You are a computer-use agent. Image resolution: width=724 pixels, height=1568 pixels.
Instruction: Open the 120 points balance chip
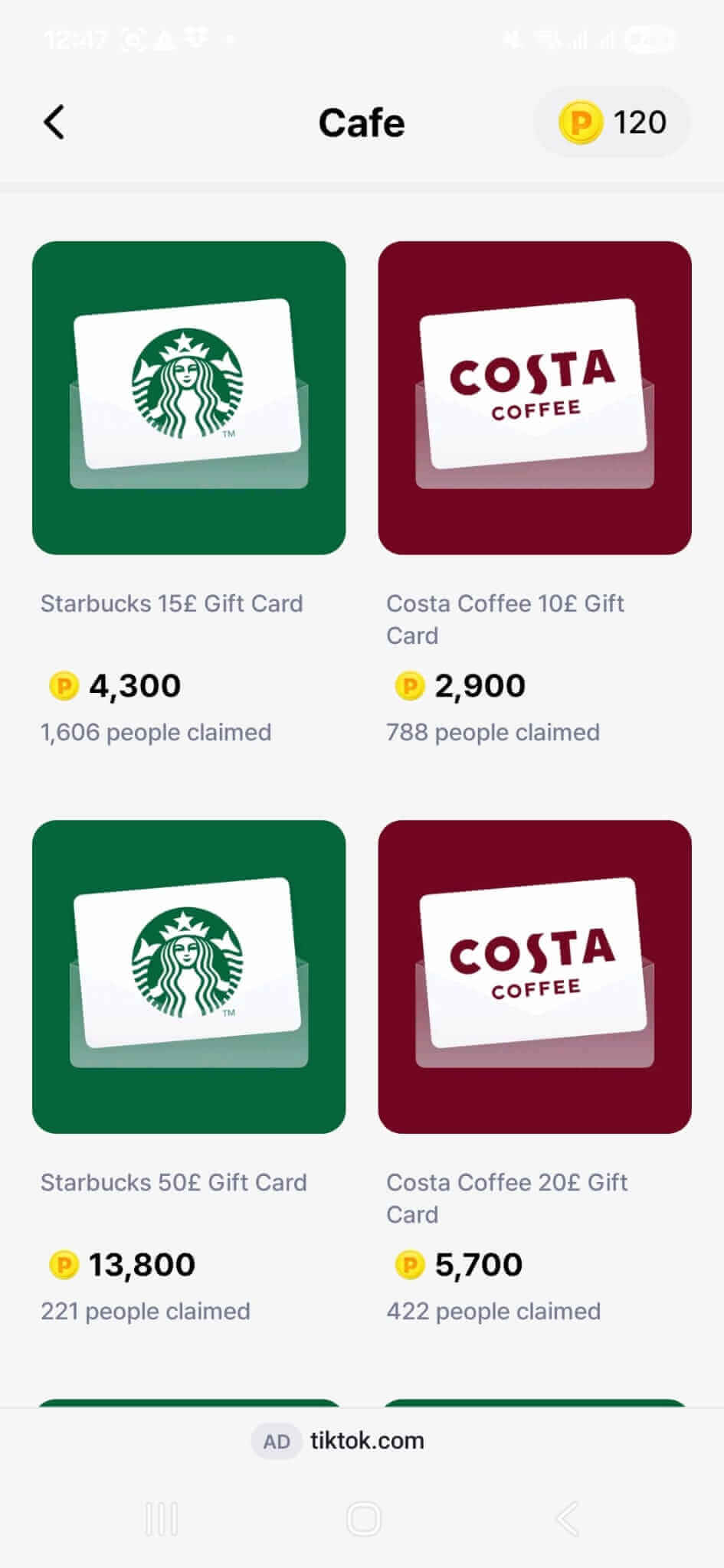point(611,122)
